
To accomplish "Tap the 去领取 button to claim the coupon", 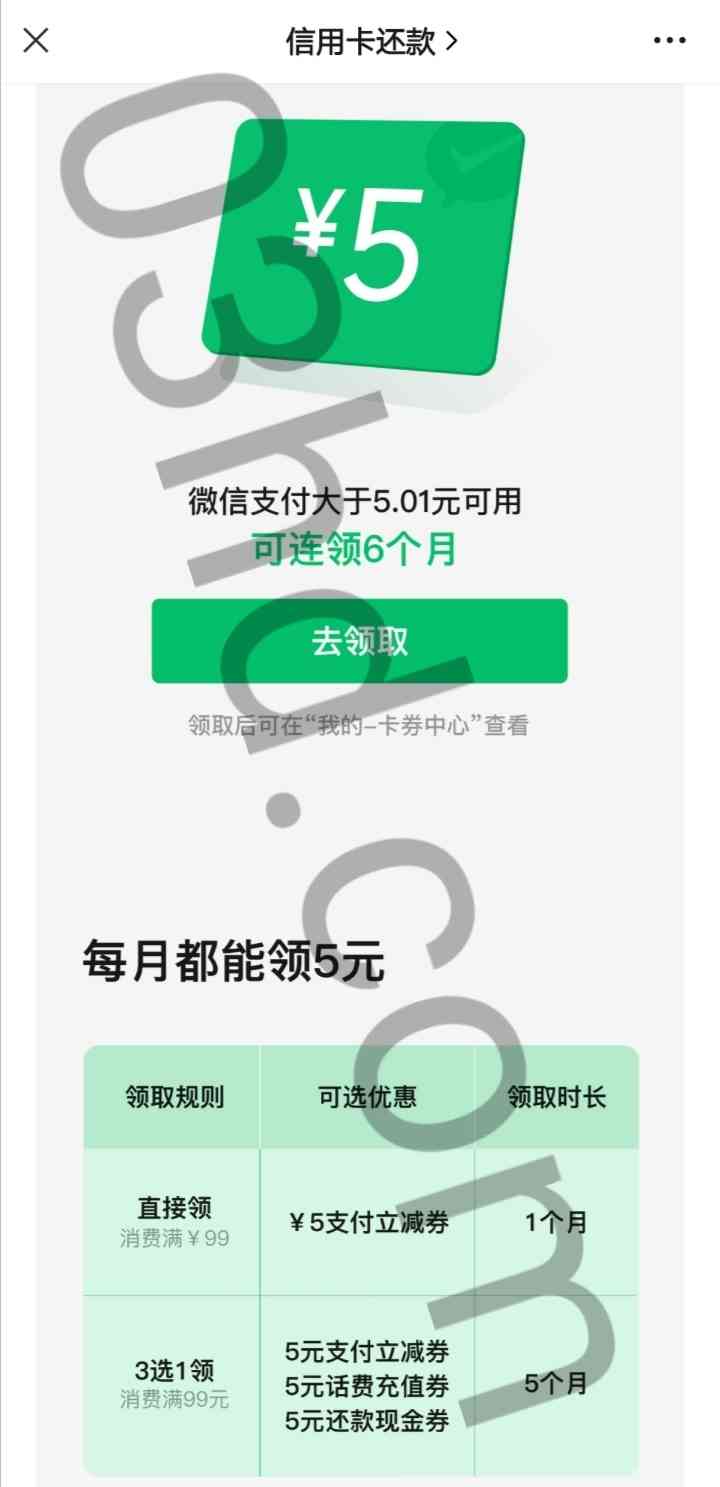I will tap(359, 641).
